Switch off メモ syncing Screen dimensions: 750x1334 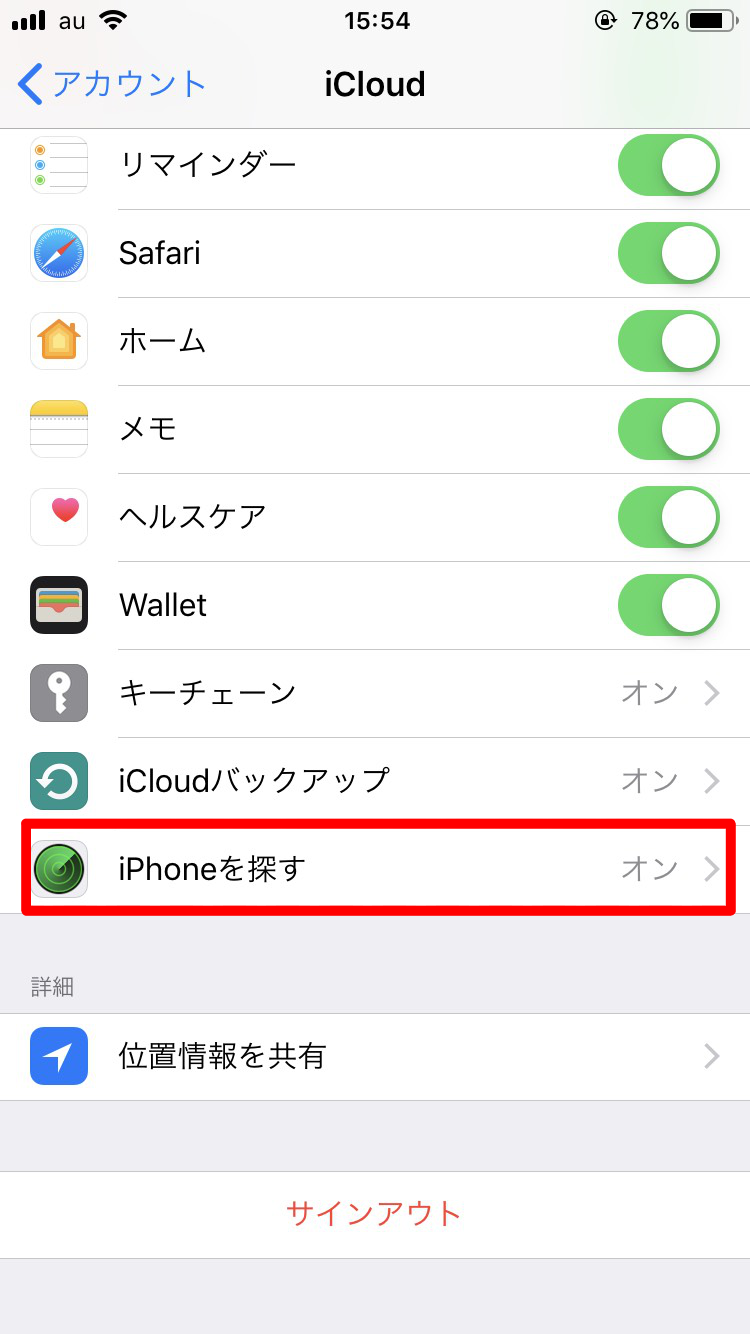668,429
